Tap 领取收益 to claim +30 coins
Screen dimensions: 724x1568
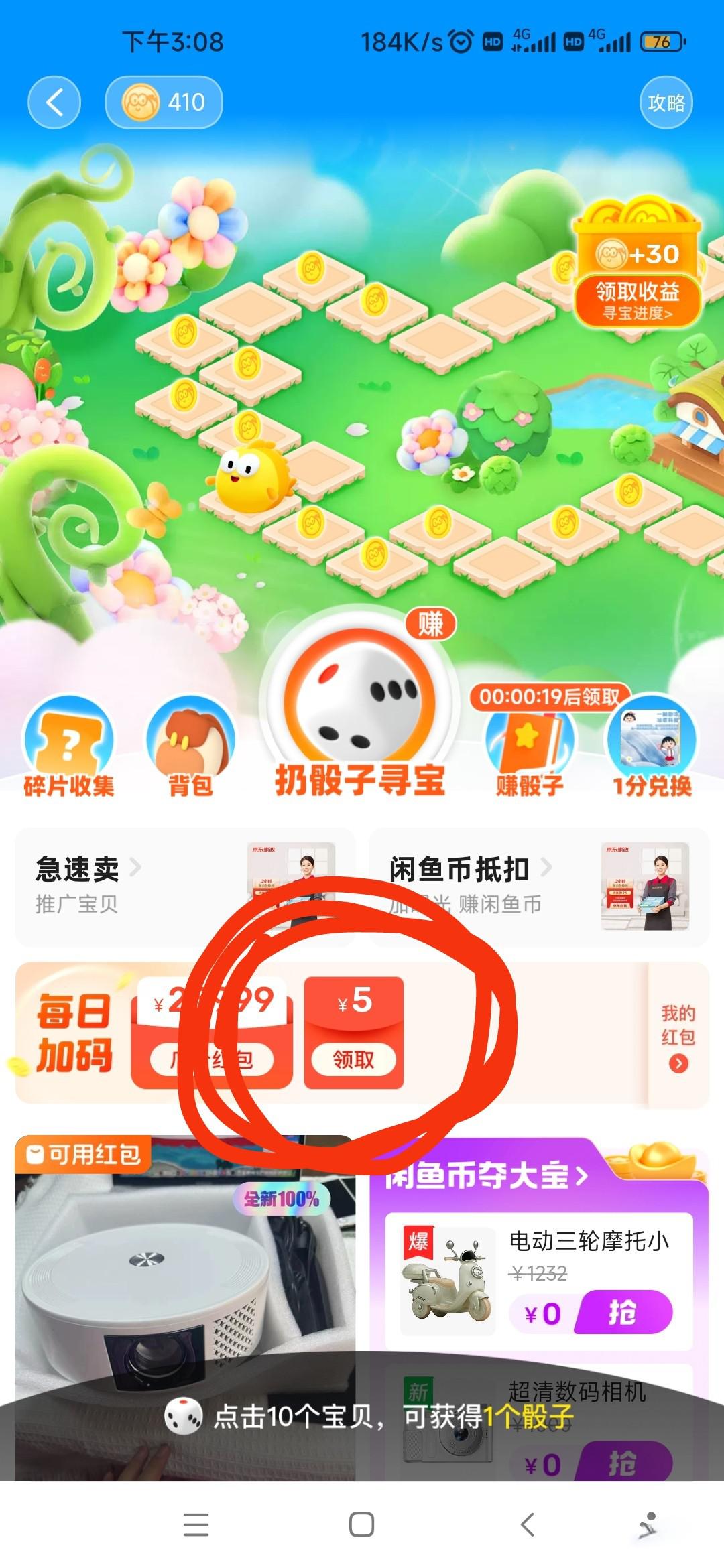point(637,298)
